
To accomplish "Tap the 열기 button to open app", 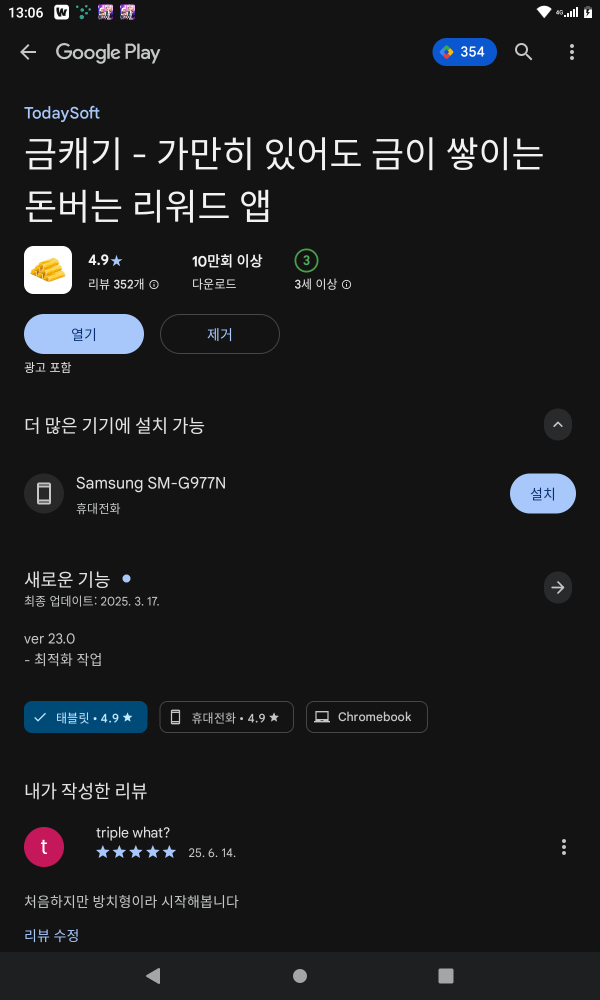I will (84, 334).
